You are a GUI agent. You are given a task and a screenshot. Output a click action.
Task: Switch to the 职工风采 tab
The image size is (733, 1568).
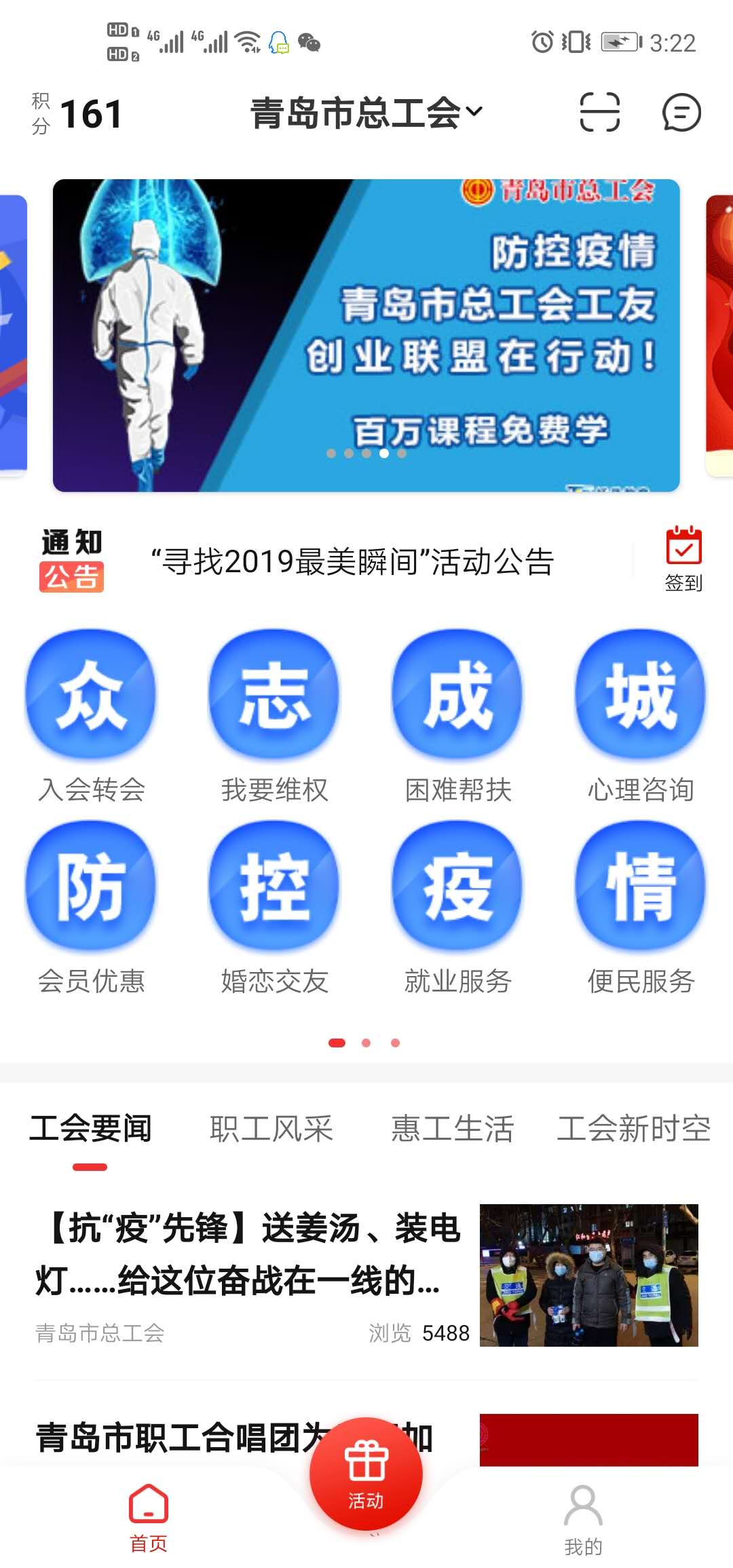271,1129
